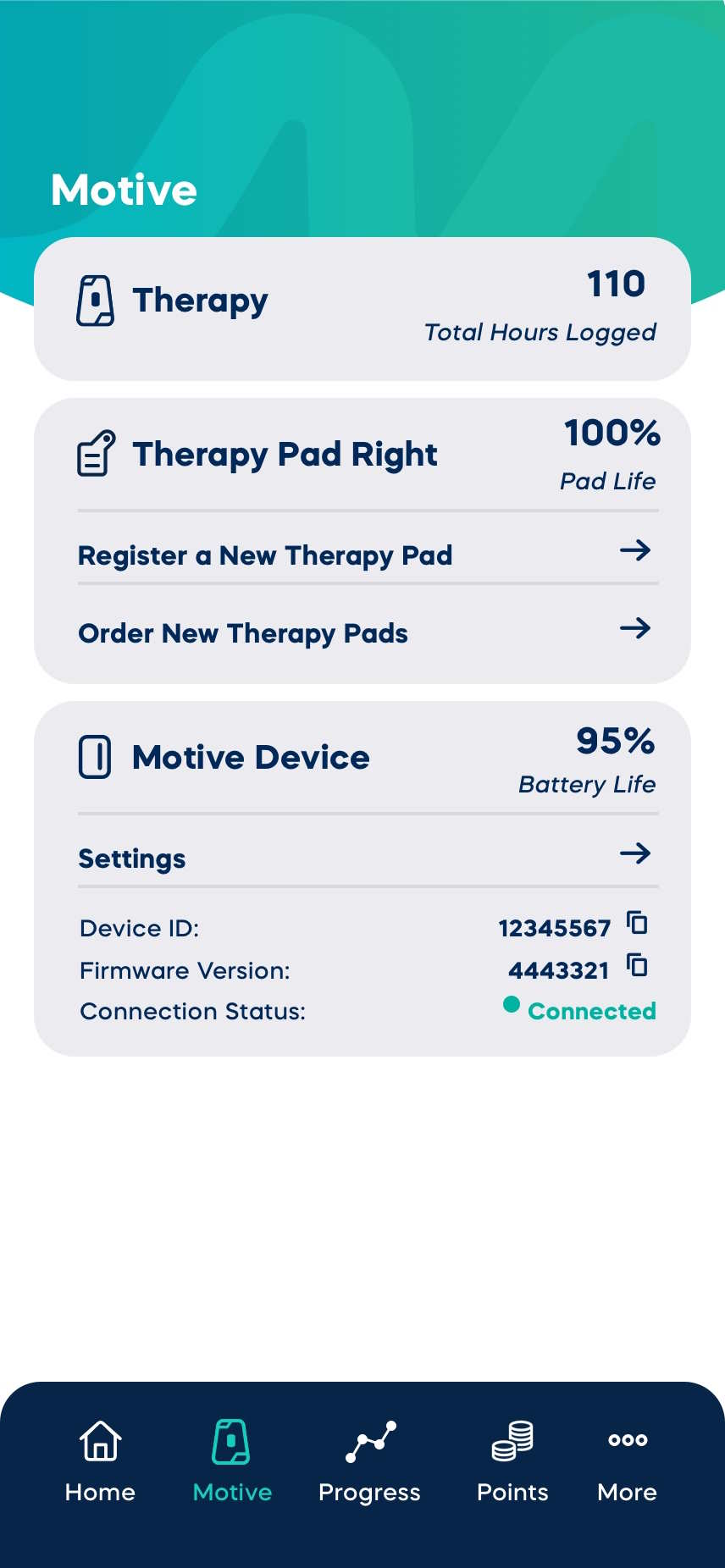The height and width of the screenshot is (1568, 725).
Task: Click the arrow for Order New Therapy Pads
Action: coord(635,629)
